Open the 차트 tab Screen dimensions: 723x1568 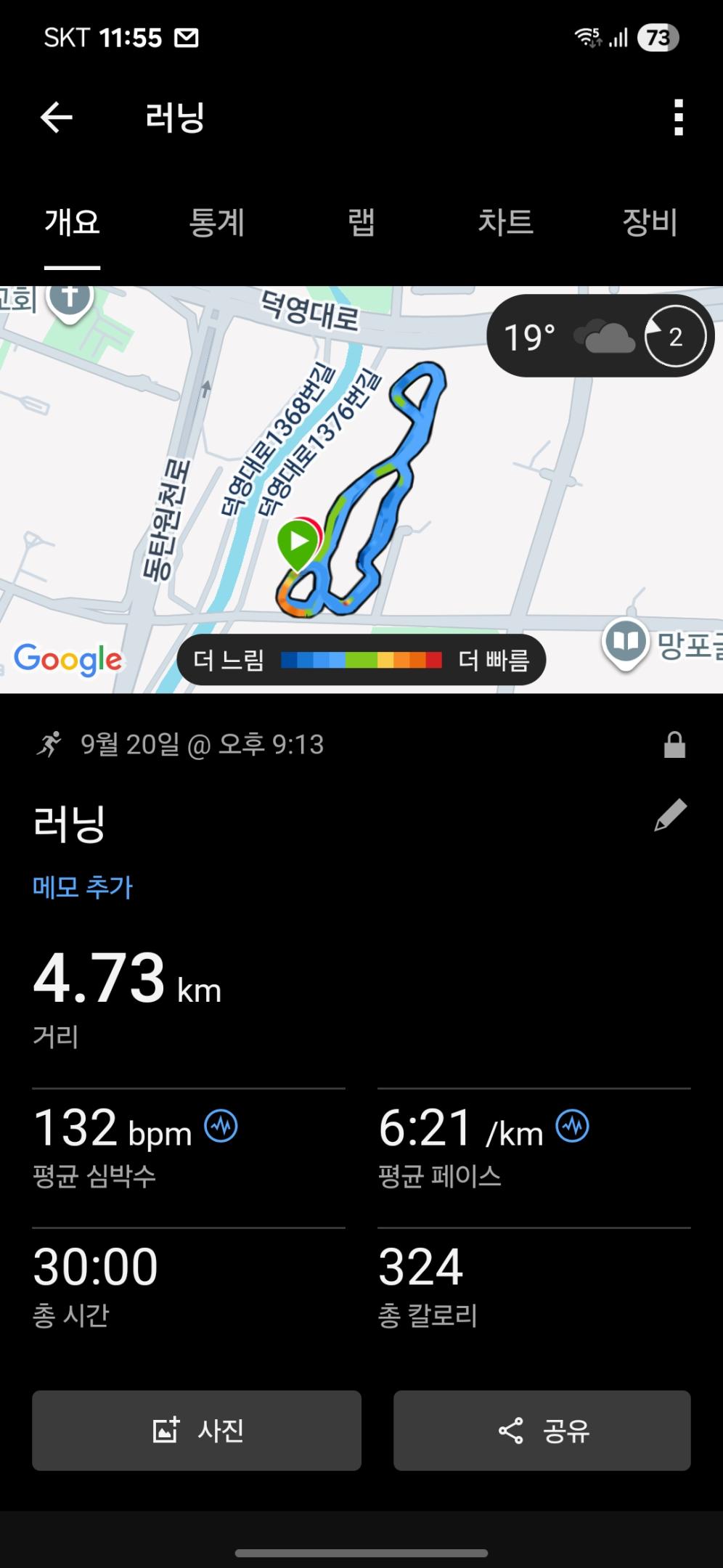click(505, 222)
